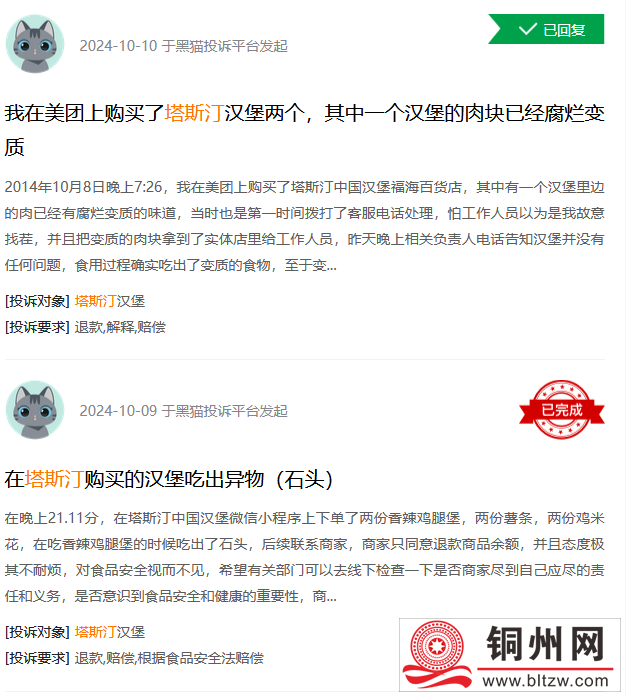Image resolution: width=626 pixels, height=697 pixels.
Task: Open the cat avatar of the 2024-10-10 poster
Action: 35,44
